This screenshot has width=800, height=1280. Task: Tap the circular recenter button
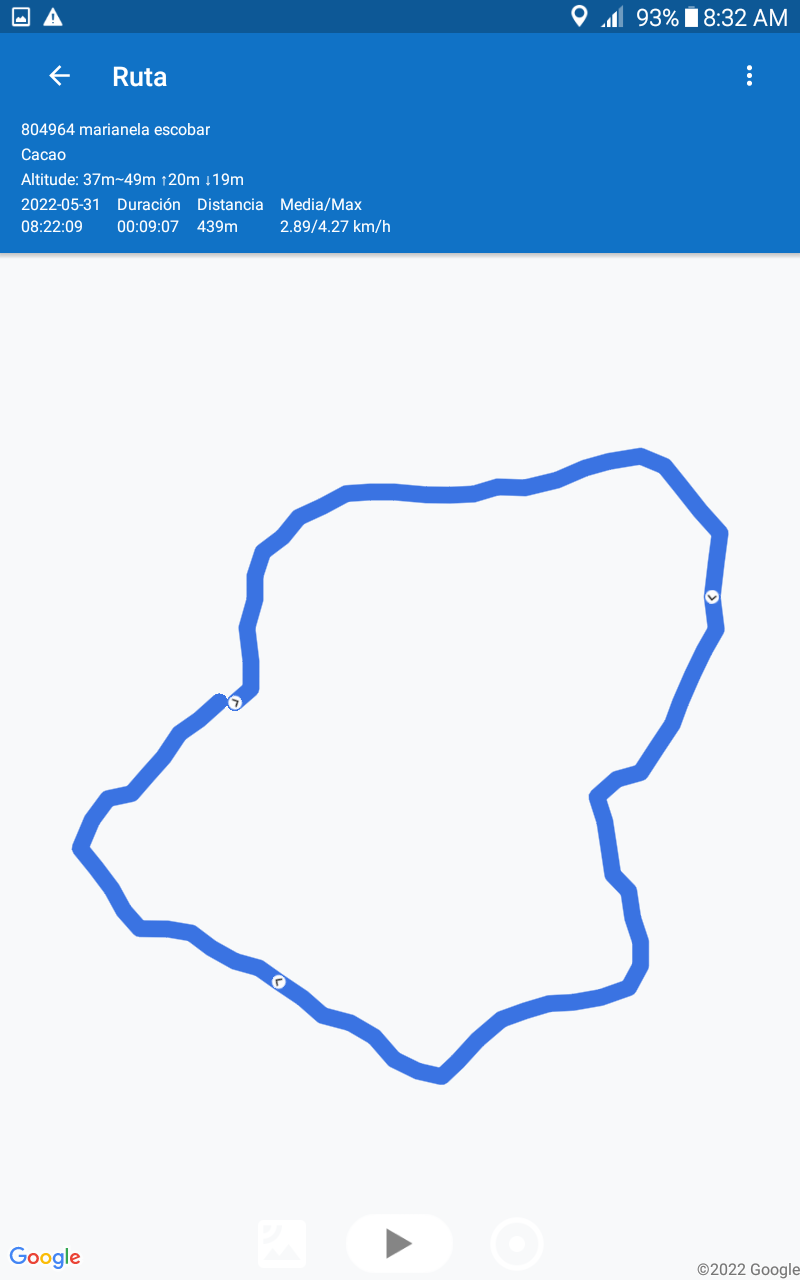coord(517,1244)
